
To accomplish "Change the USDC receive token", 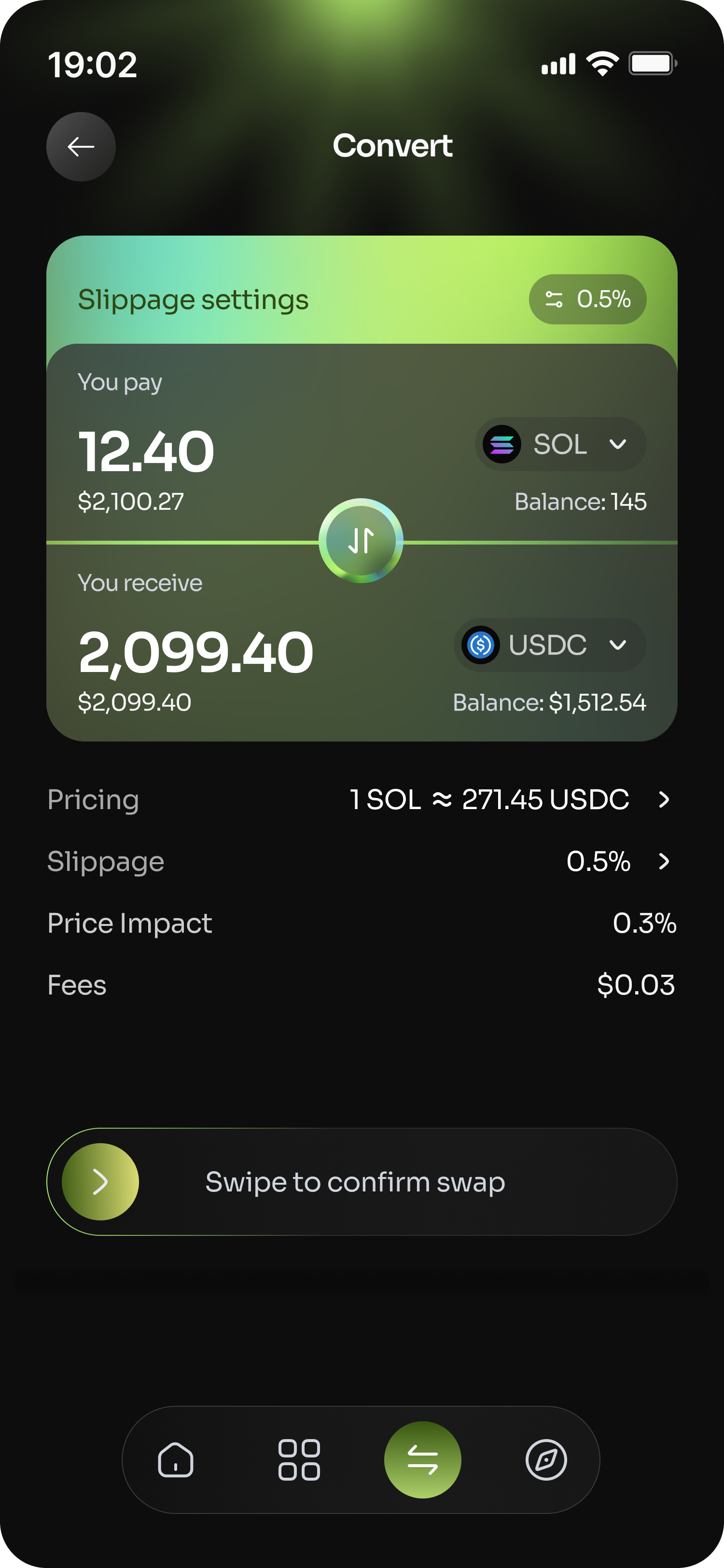I will (x=549, y=645).
